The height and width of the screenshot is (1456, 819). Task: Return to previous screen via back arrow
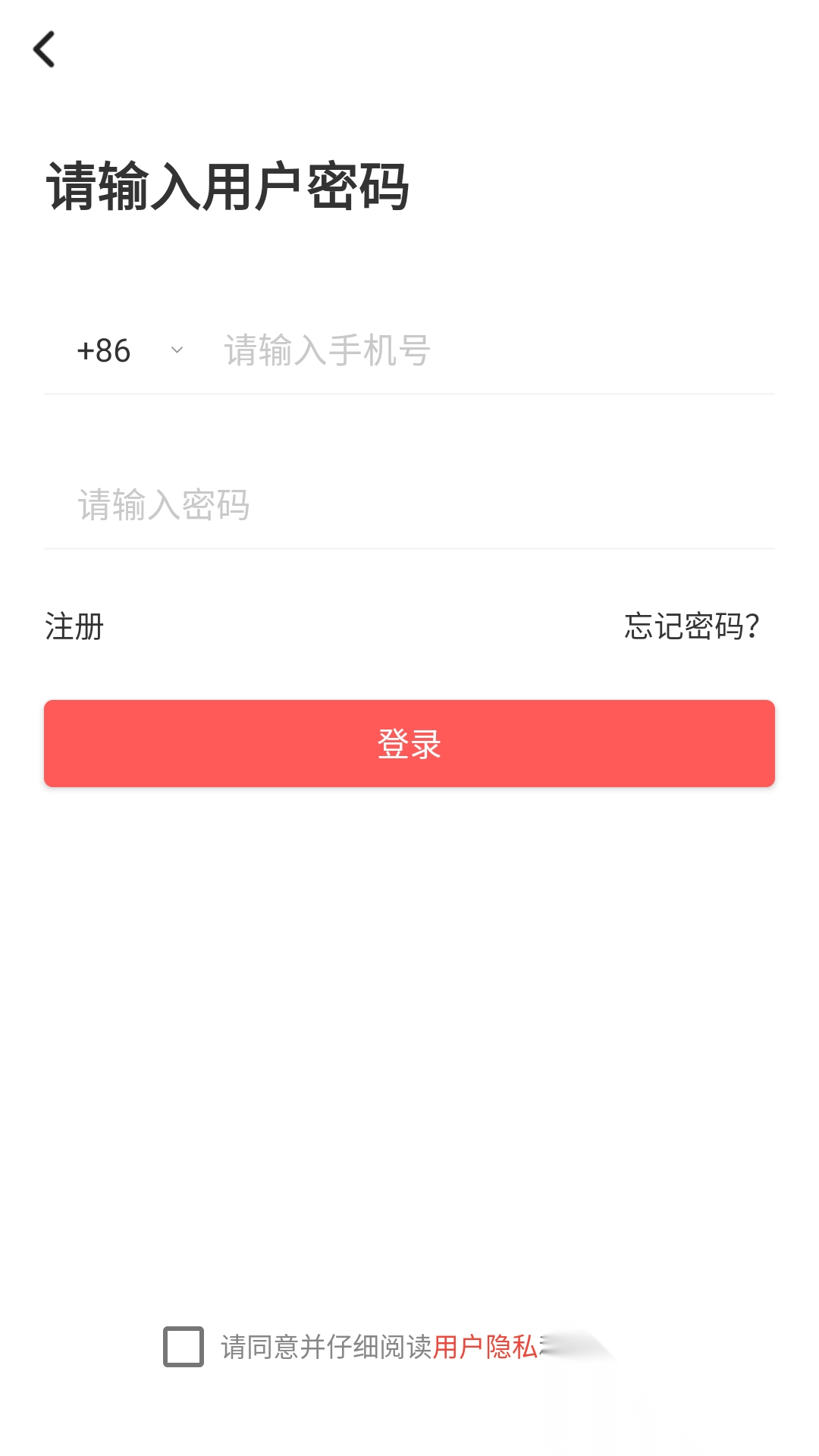pyautogui.click(x=44, y=49)
